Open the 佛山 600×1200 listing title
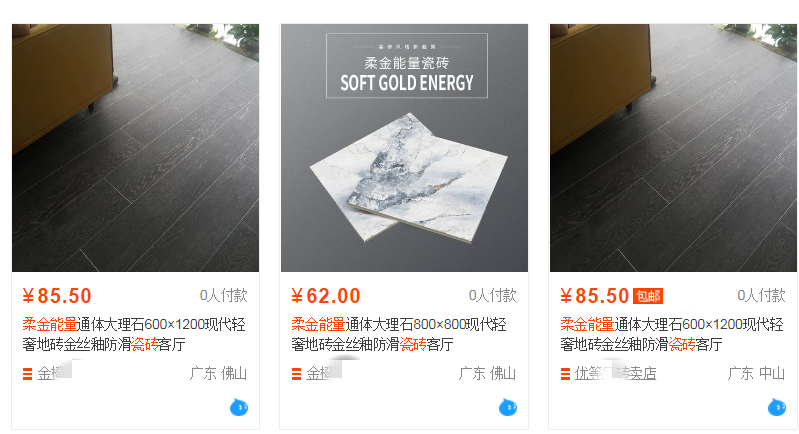 tap(133, 334)
